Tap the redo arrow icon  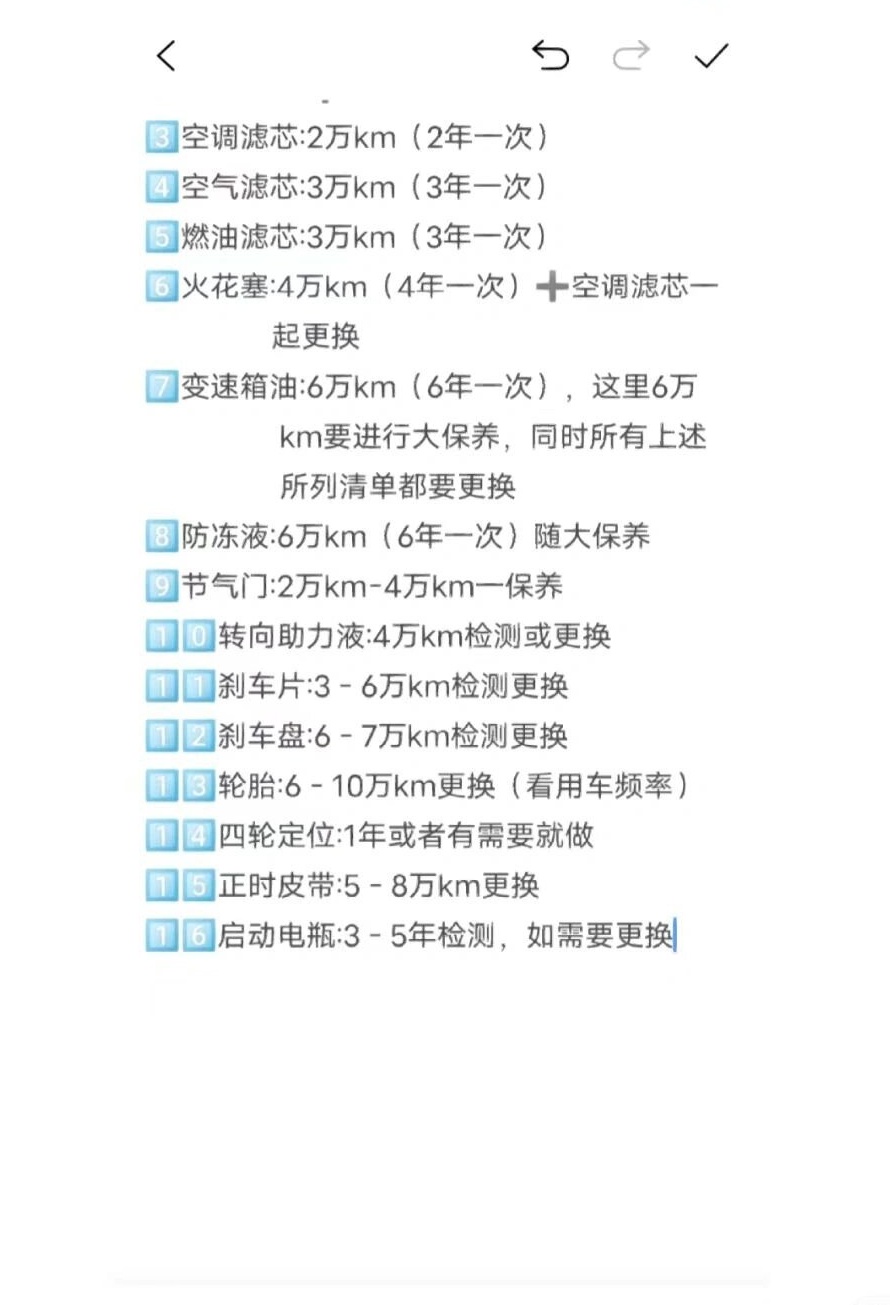tap(632, 57)
